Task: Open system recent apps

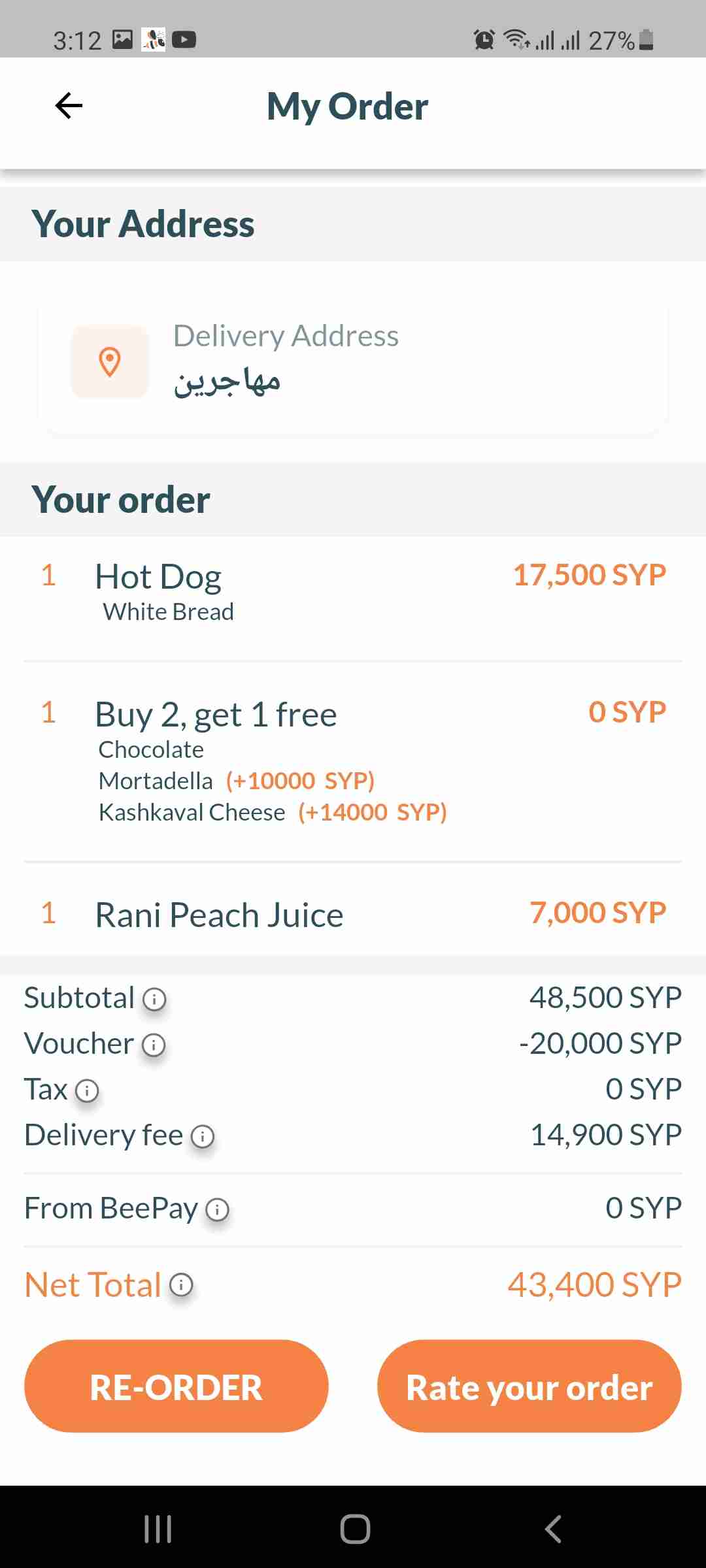Action: coord(158,1529)
